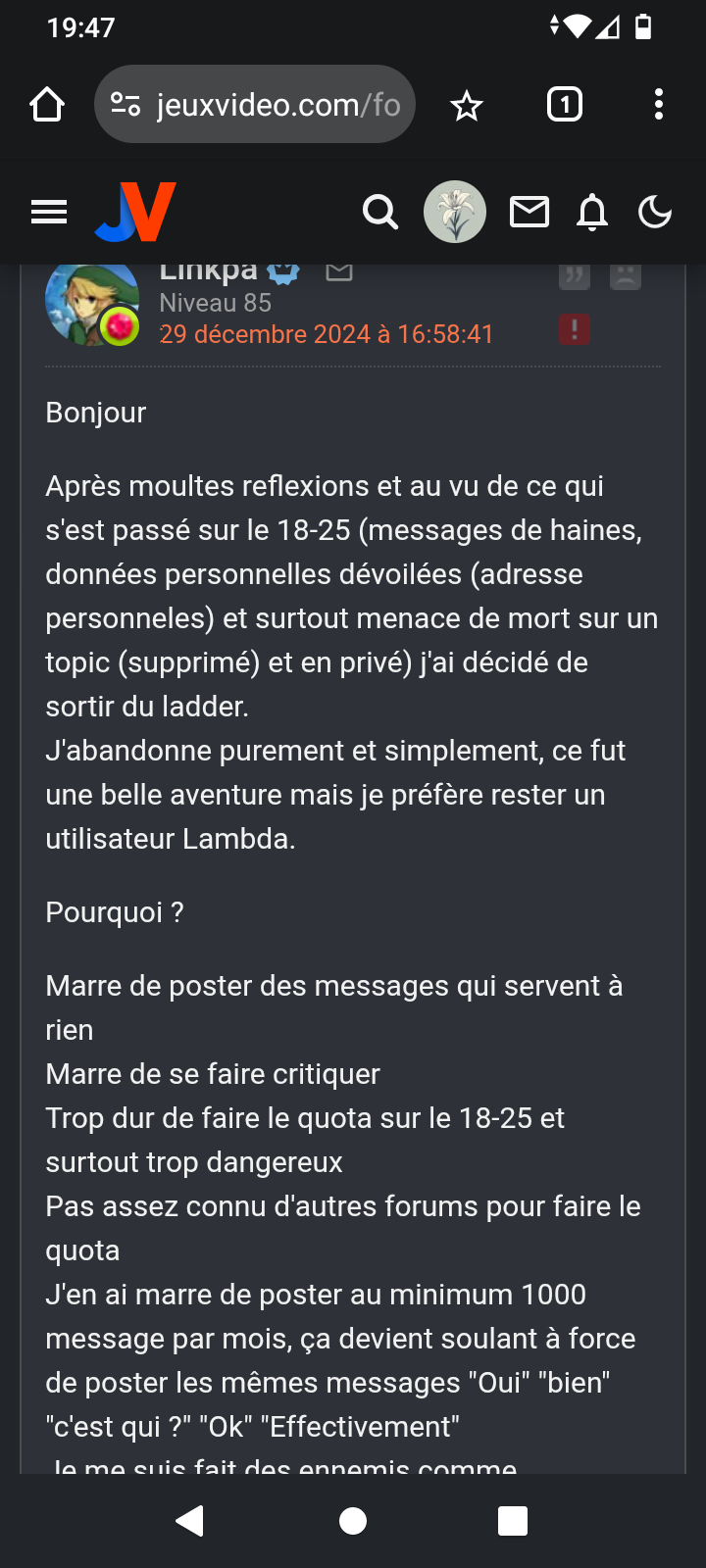Go to the JV logo homepage
This screenshot has width=706, height=1568.
(135, 212)
